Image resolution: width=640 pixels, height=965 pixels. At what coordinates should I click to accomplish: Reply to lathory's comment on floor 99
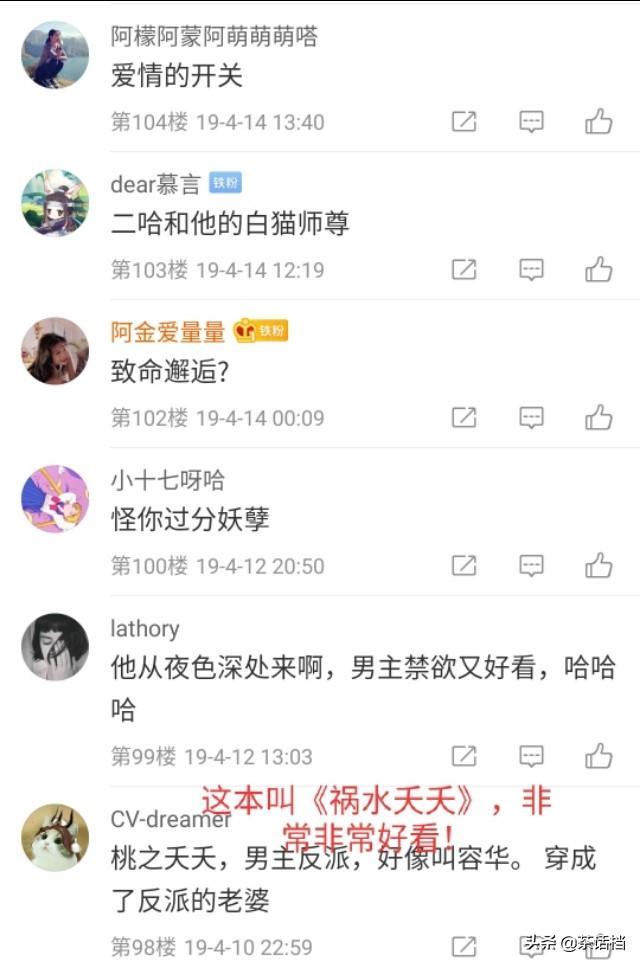coord(531,756)
